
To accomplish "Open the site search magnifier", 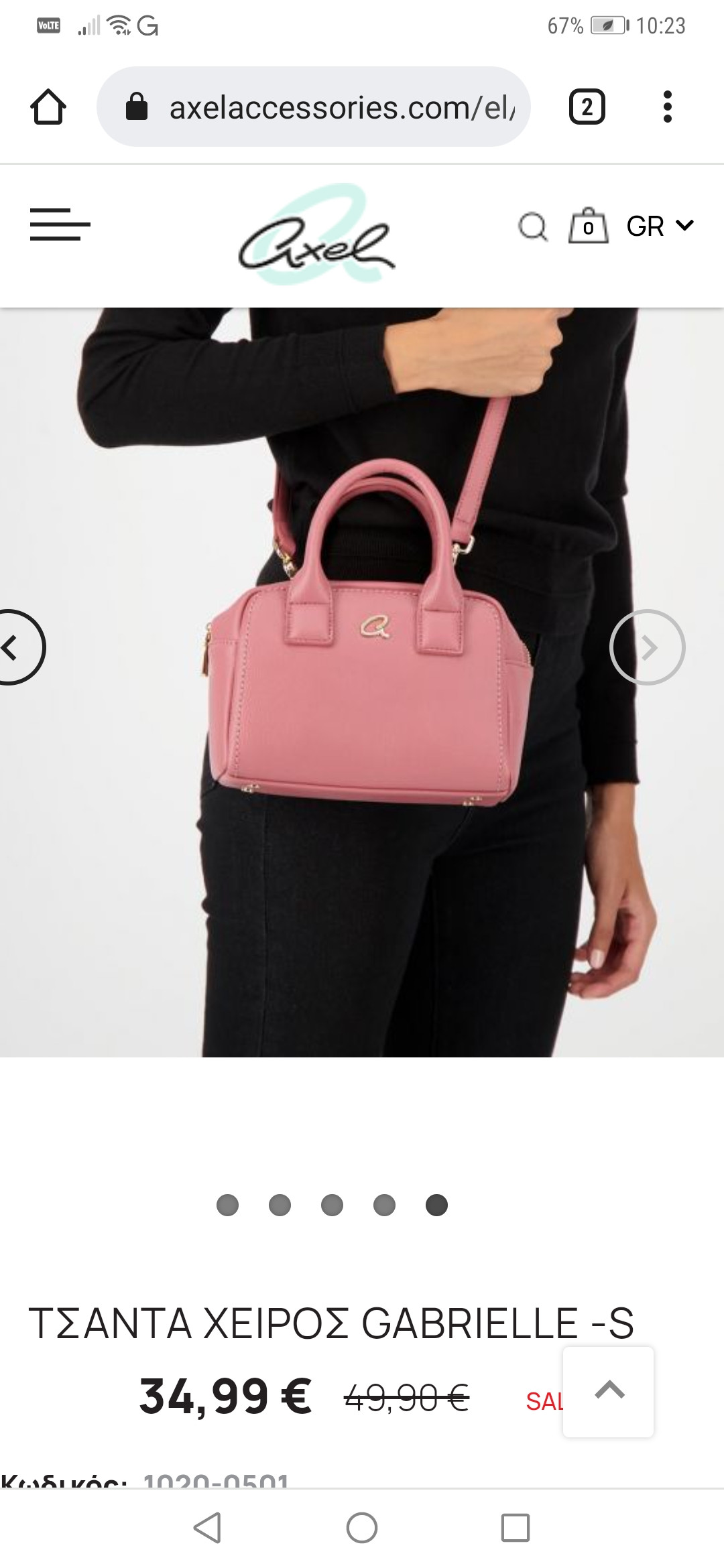I will 533,226.
